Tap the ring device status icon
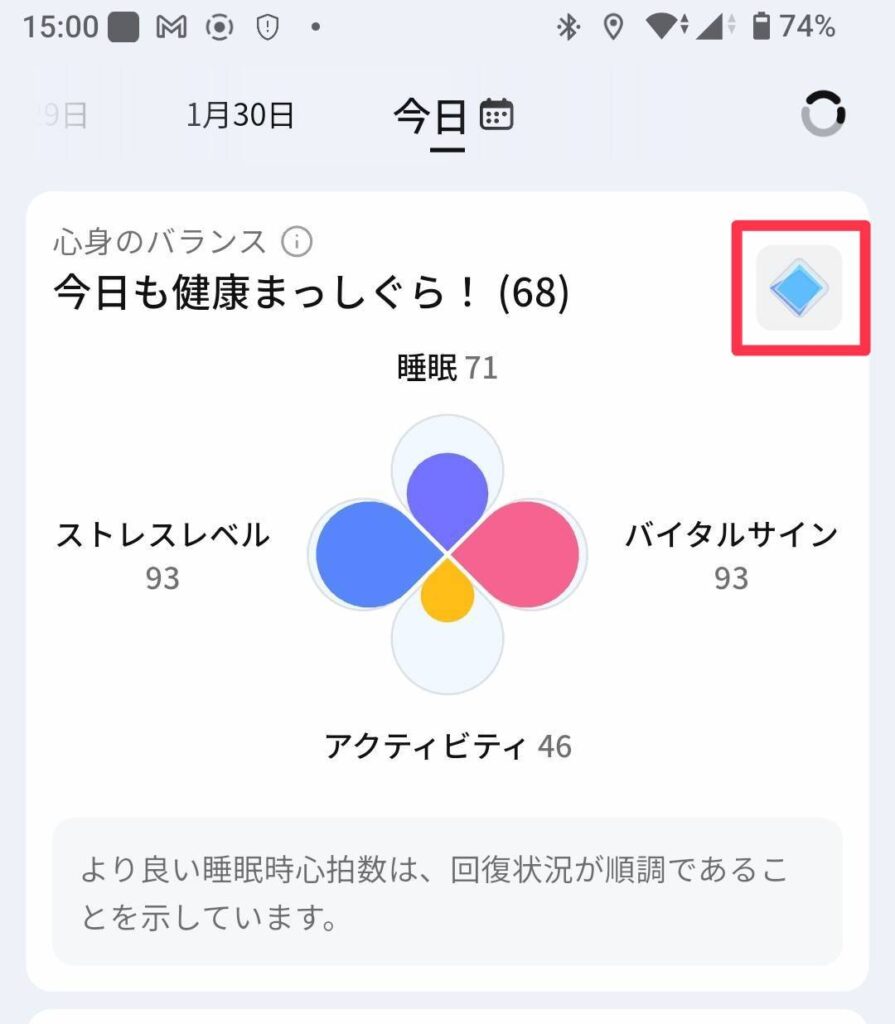 [824, 115]
